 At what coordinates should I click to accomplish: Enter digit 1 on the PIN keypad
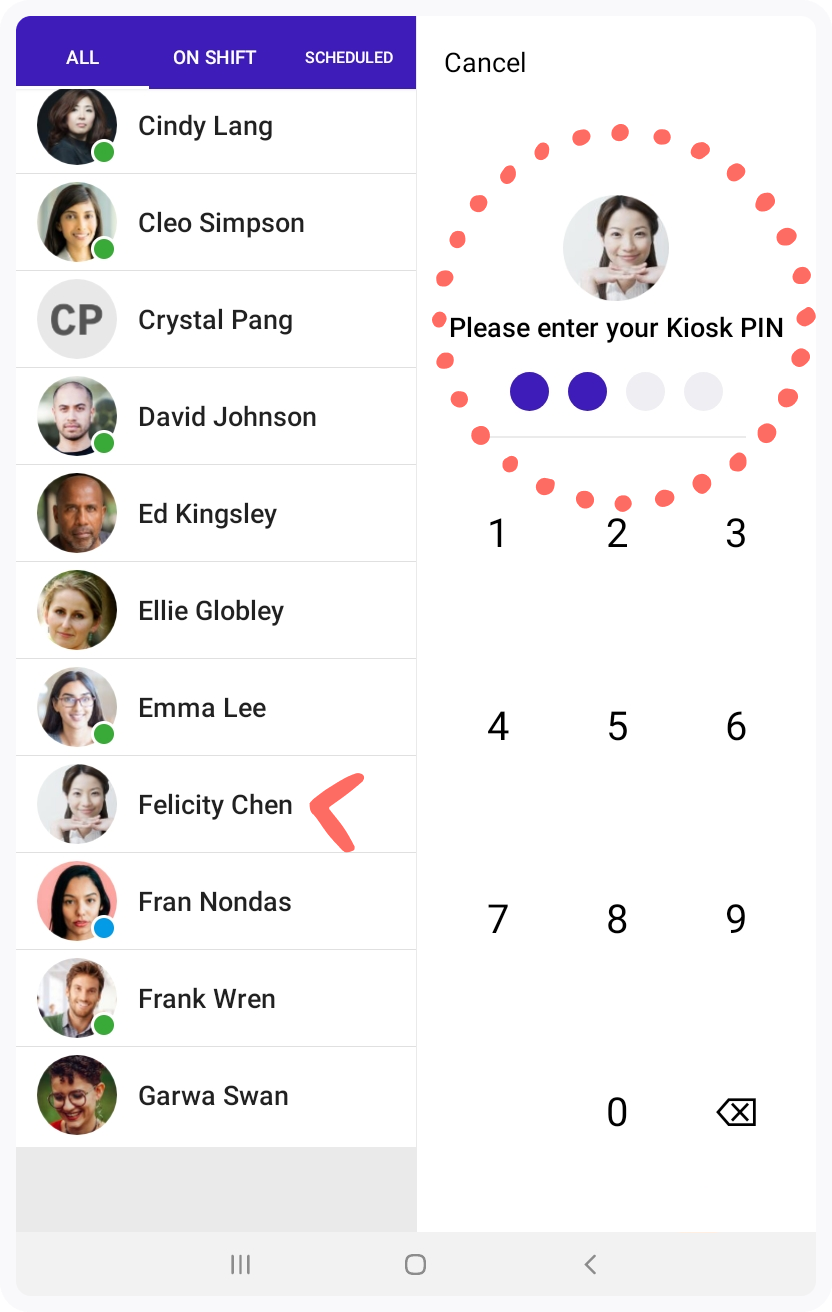(497, 534)
